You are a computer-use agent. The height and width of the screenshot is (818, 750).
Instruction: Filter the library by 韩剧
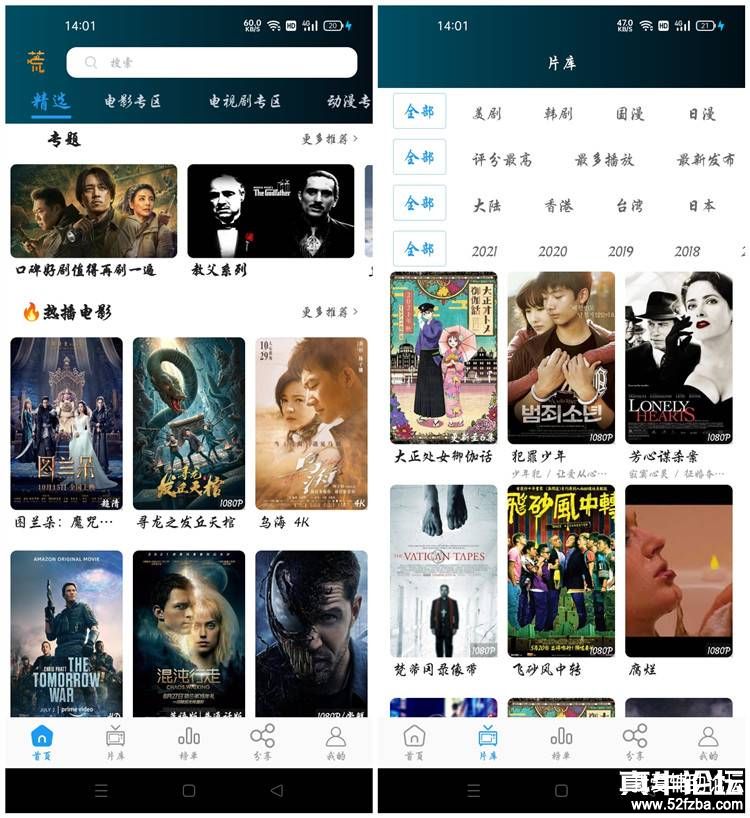(558, 113)
